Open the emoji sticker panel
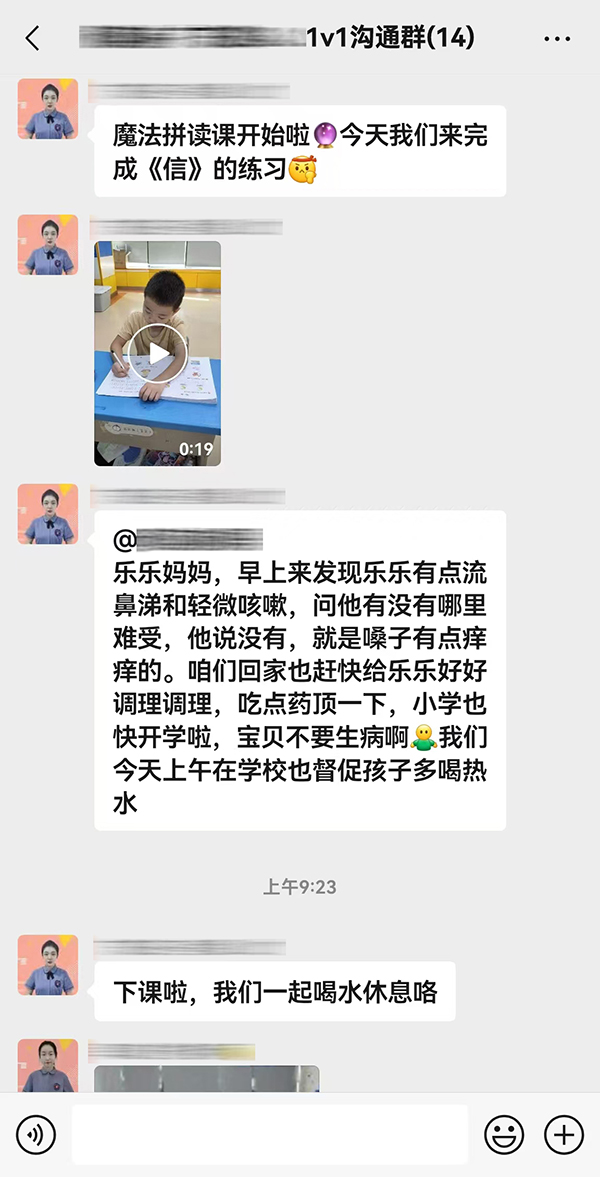 pyautogui.click(x=504, y=1134)
